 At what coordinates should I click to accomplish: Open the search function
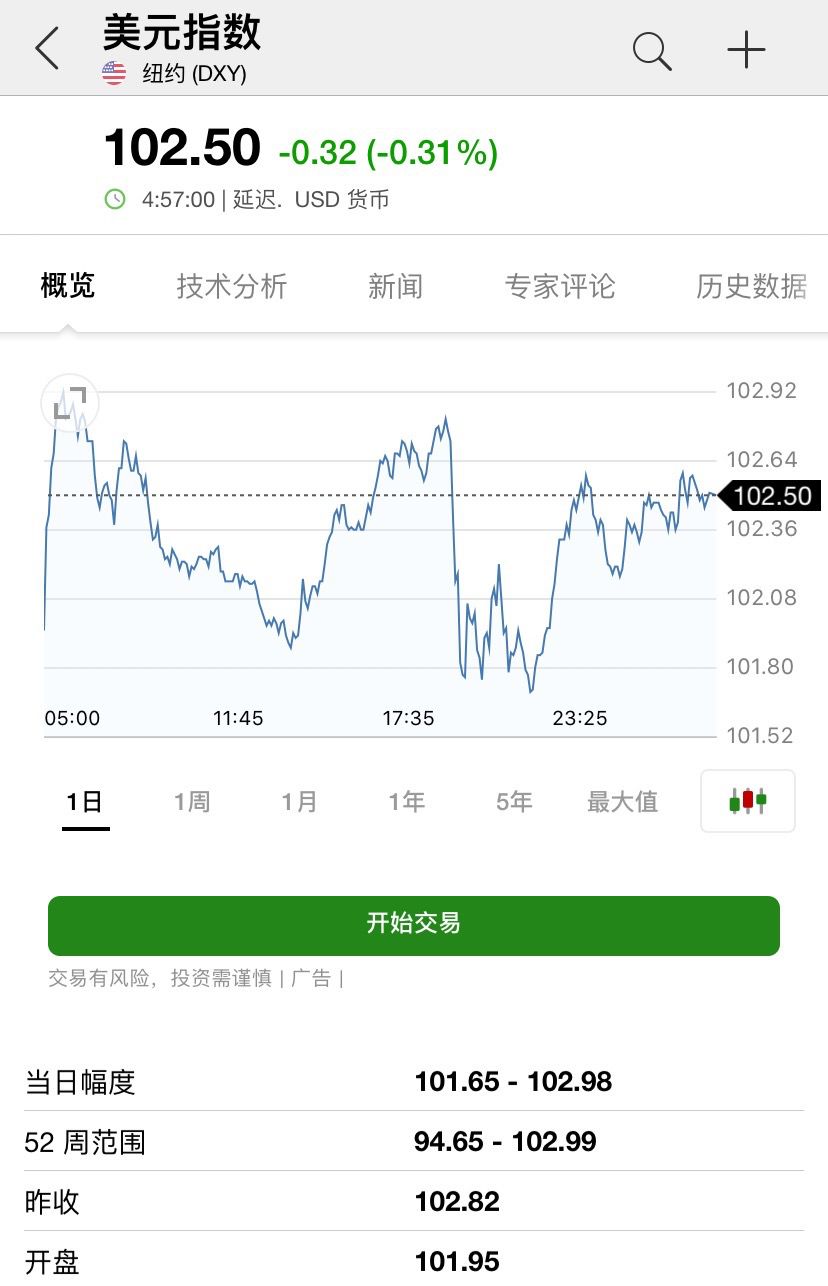[651, 50]
